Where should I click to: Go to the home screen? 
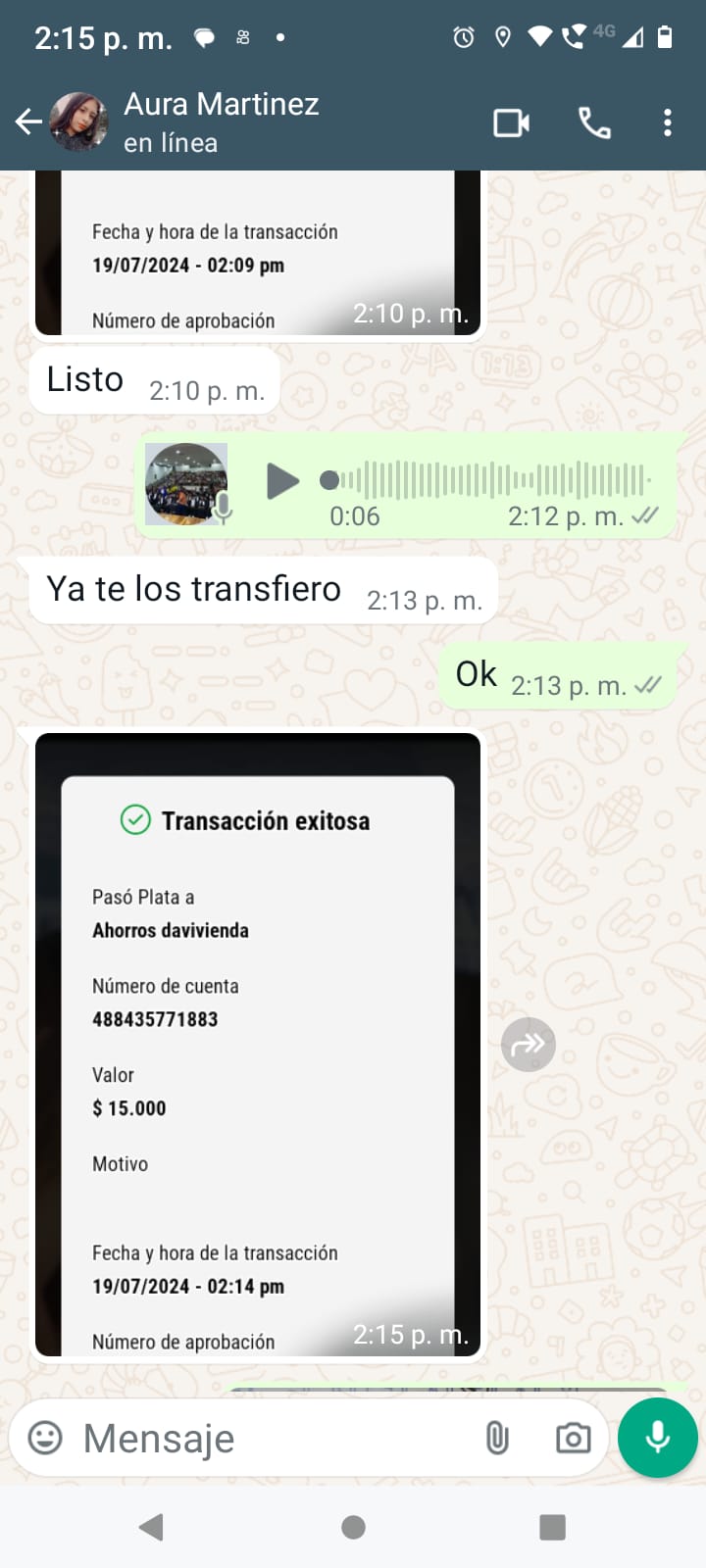click(353, 1527)
